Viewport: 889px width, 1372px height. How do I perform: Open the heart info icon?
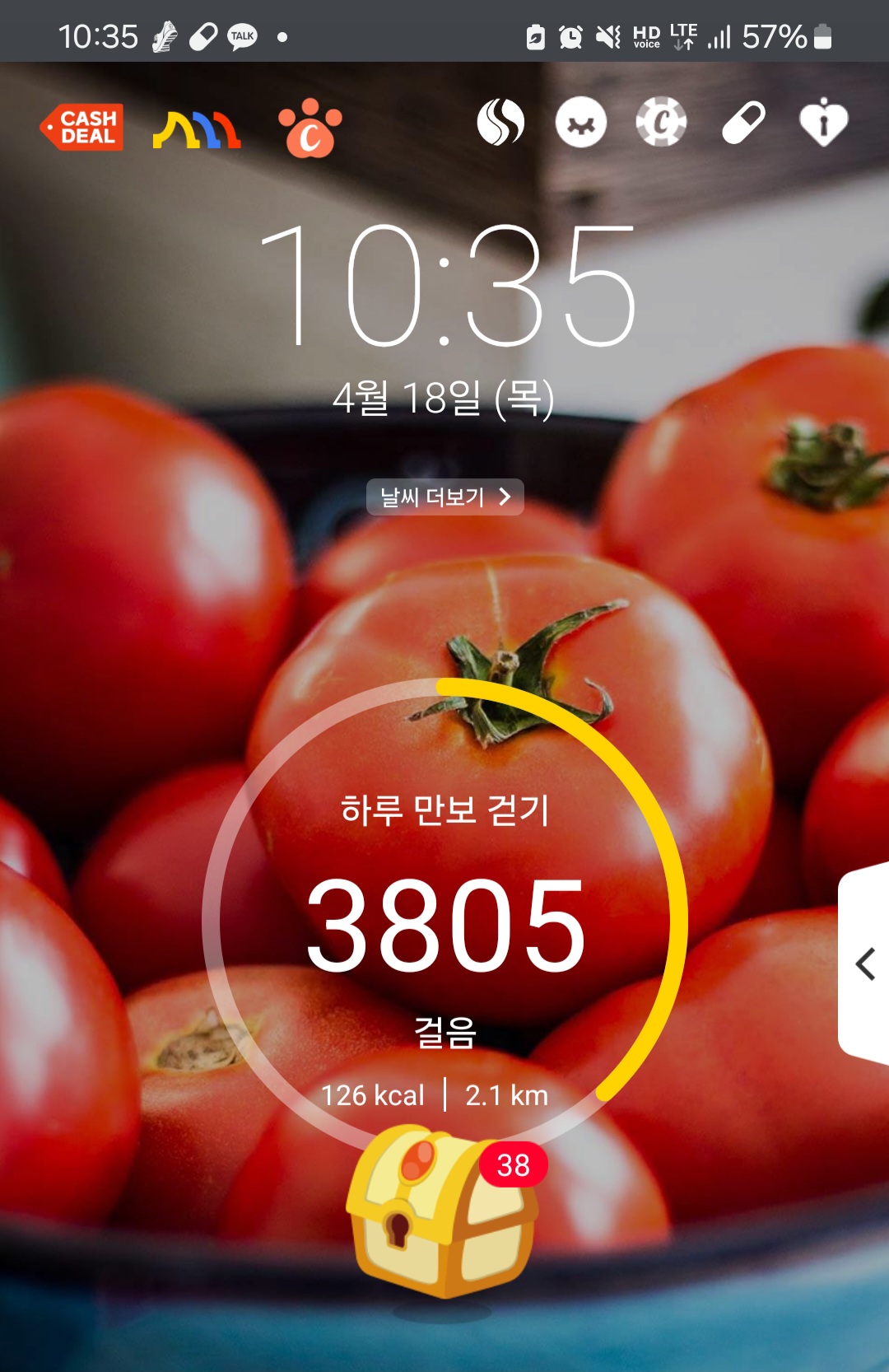823,123
